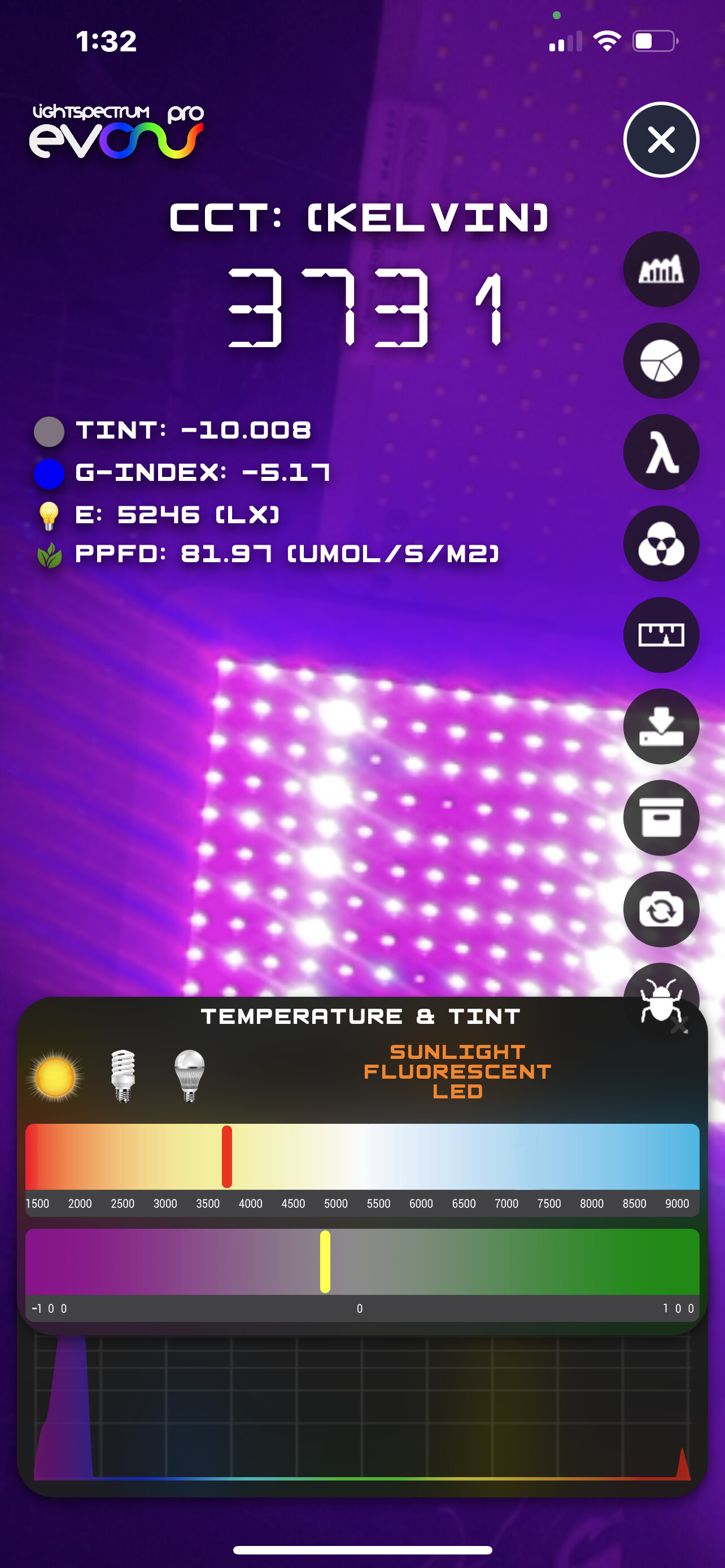The height and width of the screenshot is (1568, 725).
Task: Open the spectrum histogram view
Action: (661, 269)
